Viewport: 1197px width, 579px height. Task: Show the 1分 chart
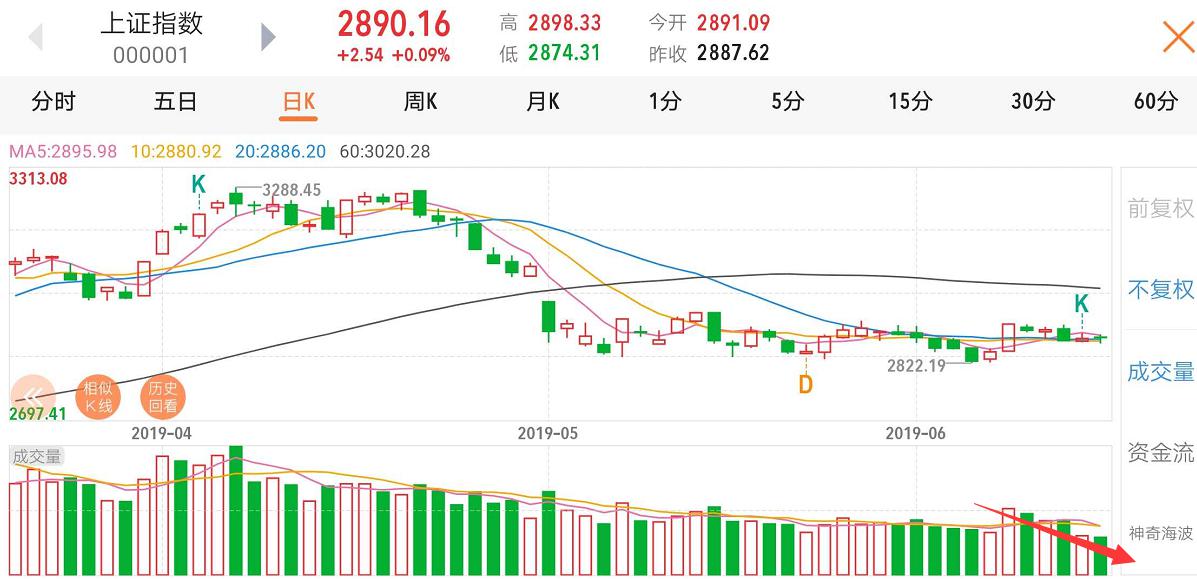click(664, 102)
